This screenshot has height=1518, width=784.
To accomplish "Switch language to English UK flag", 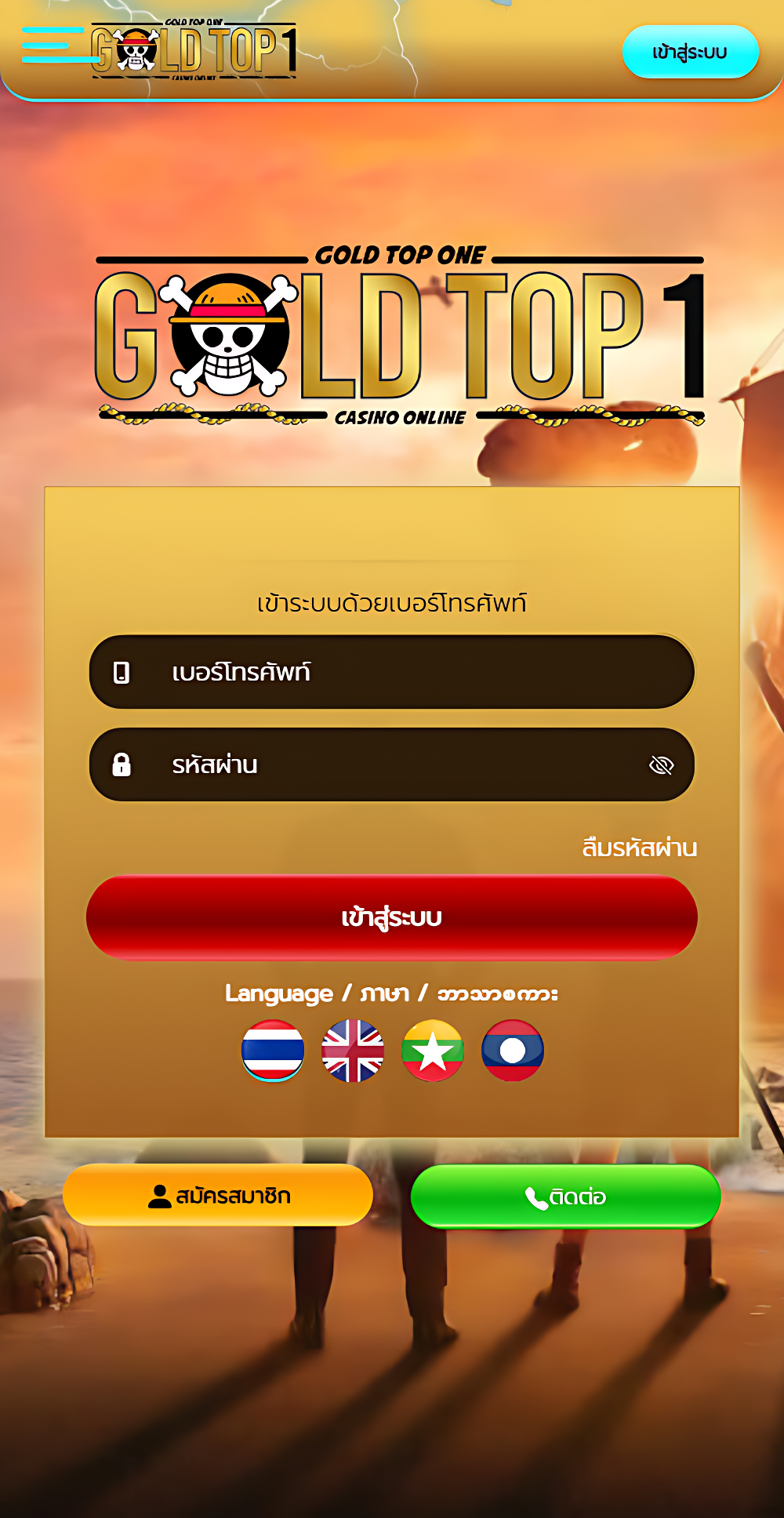I will [x=353, y=1051].
